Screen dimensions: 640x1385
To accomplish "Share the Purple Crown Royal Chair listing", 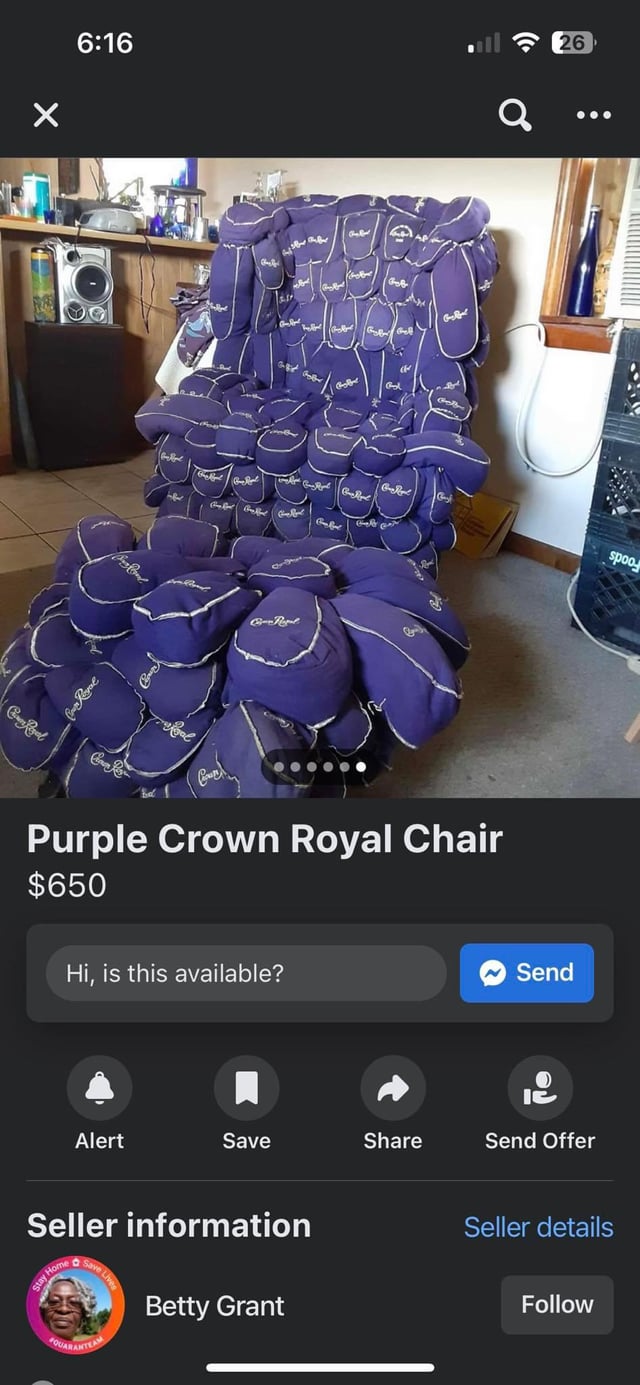I will (393, 1088).
